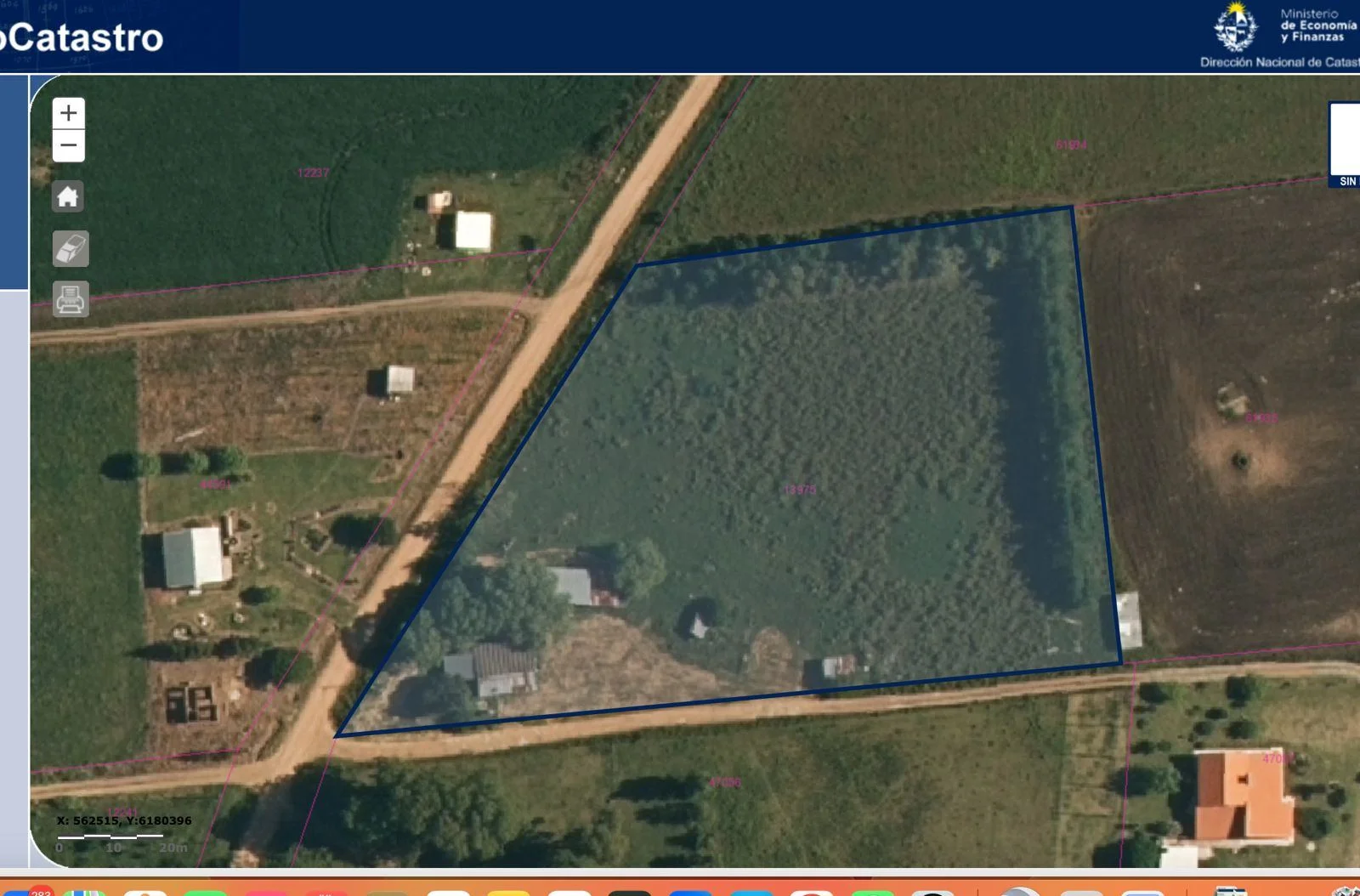Screen dimensions: 1360x896
Task: Print the current map view
Action: pos(71,299)
